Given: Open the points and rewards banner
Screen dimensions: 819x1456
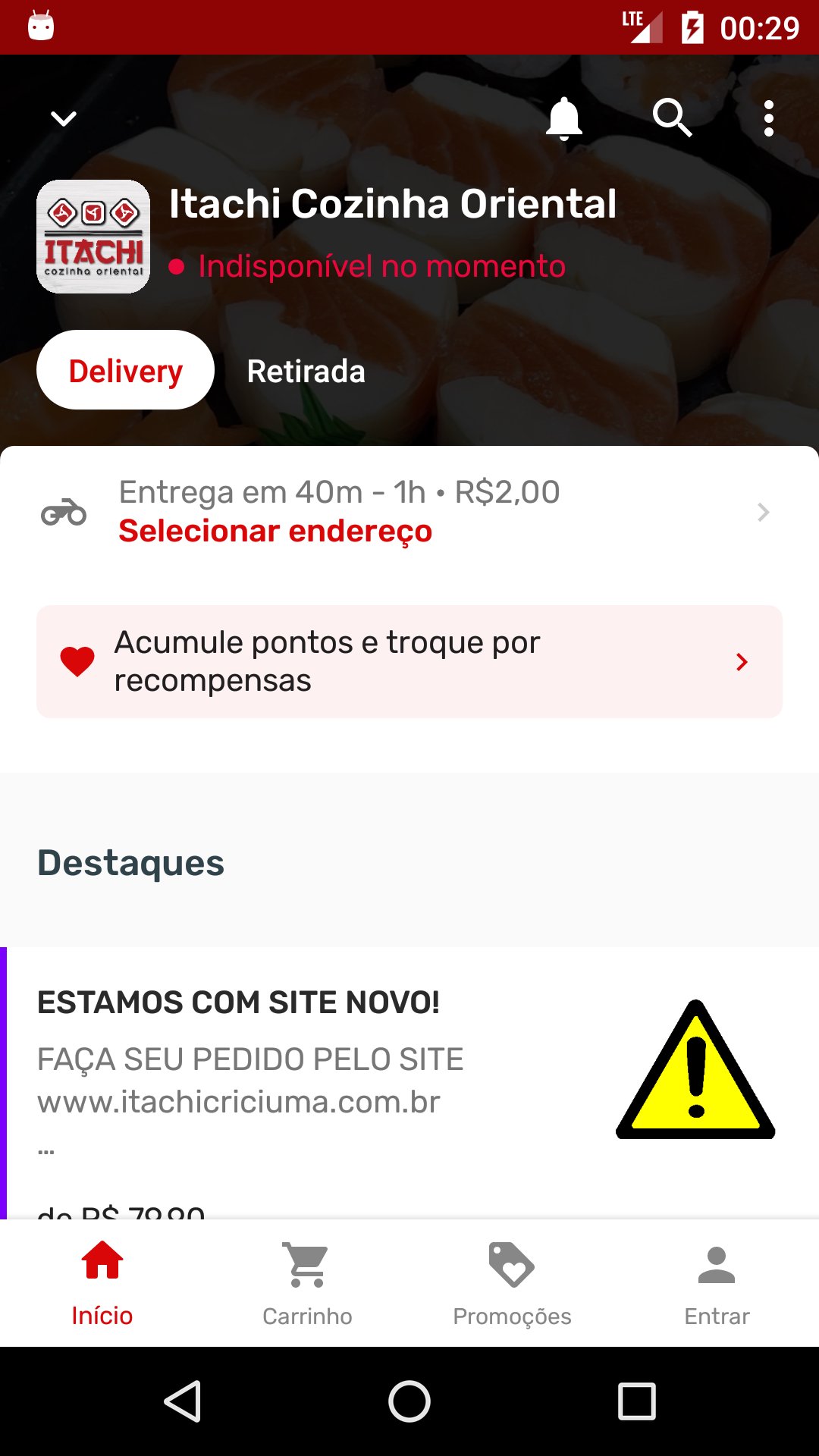Looking at the screenshot, I should pos(409,661).
